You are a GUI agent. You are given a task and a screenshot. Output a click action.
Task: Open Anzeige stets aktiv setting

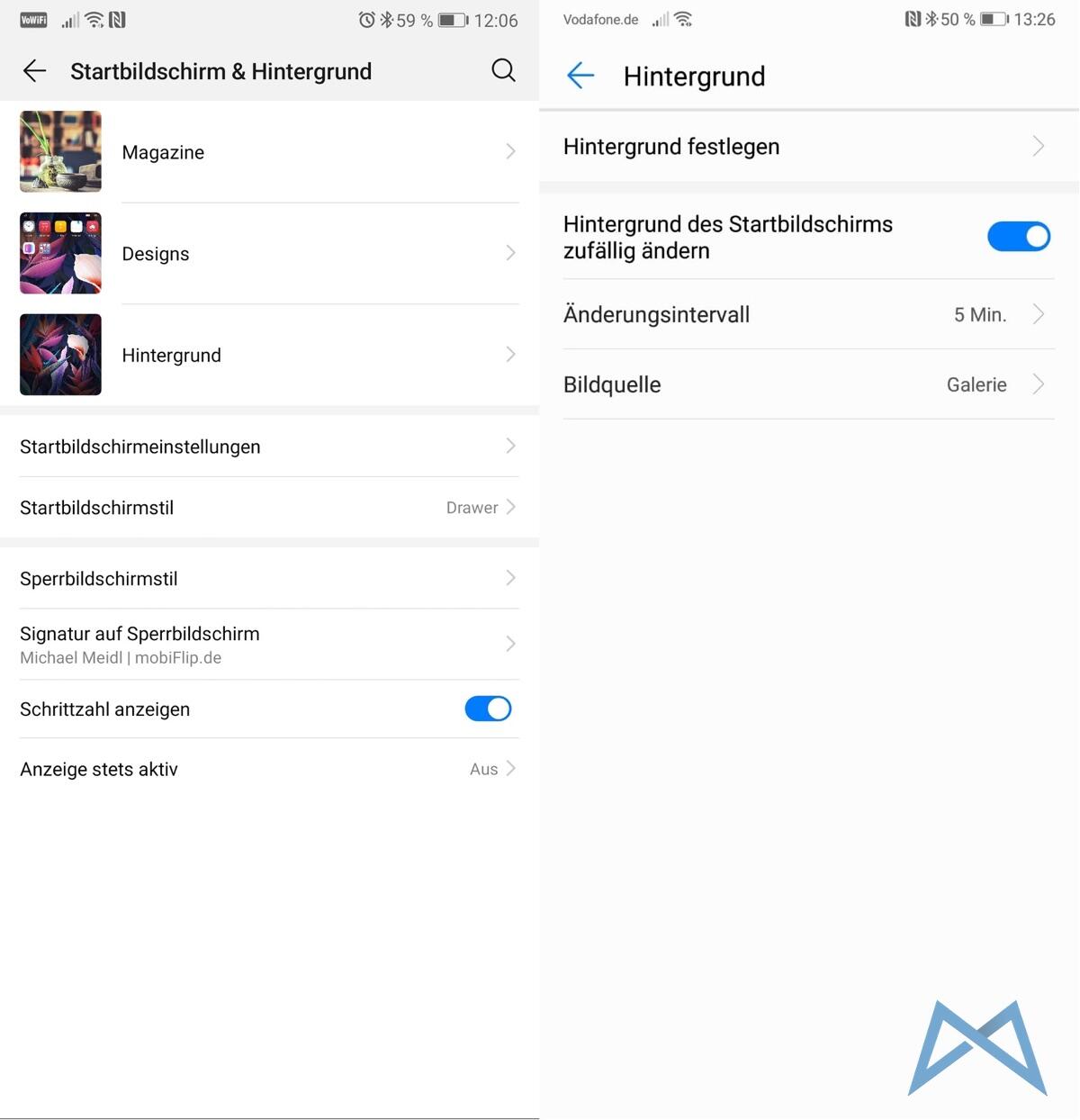[x=268, y=769]
